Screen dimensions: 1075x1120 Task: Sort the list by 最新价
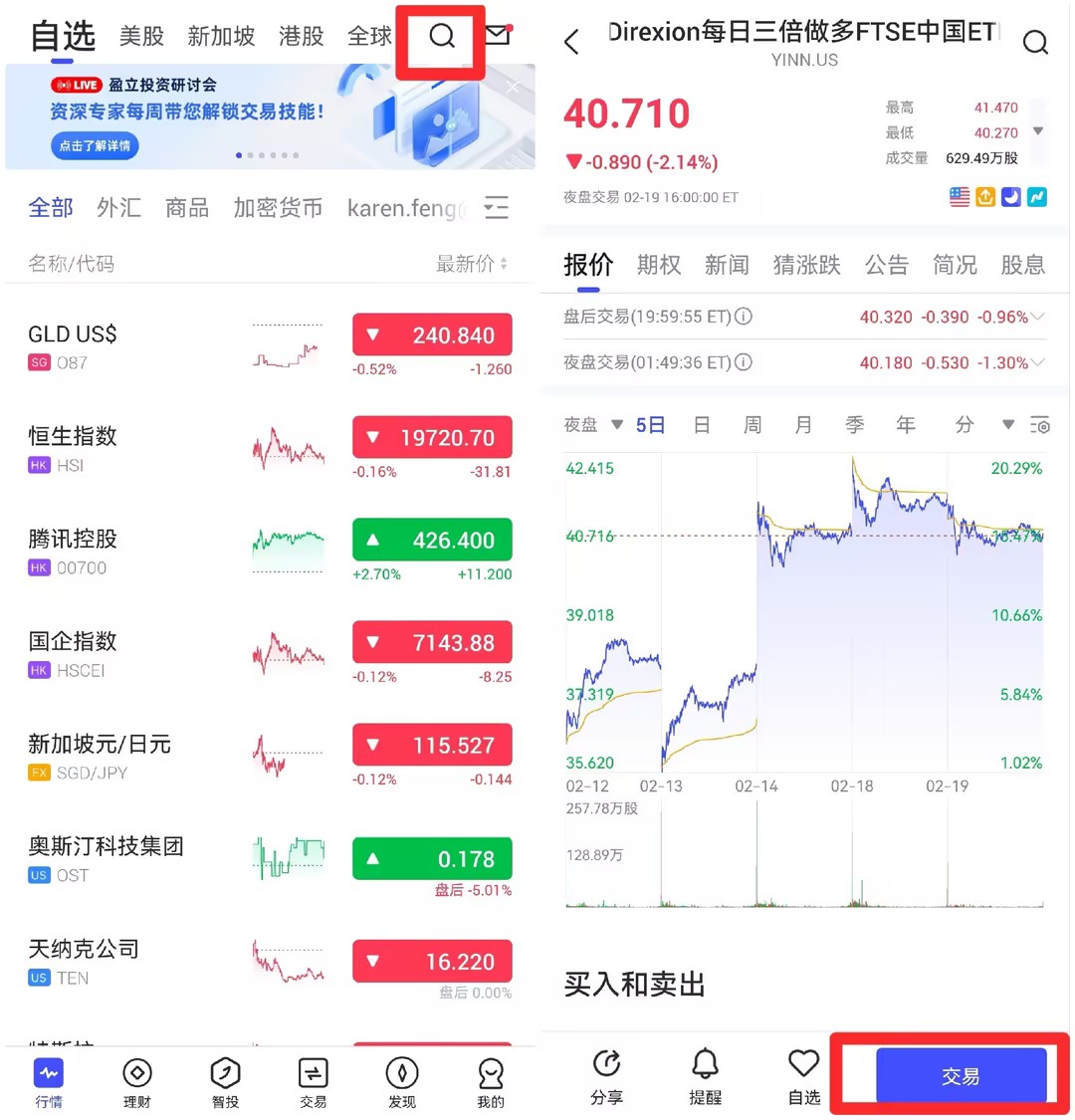[x=472, y=264]
